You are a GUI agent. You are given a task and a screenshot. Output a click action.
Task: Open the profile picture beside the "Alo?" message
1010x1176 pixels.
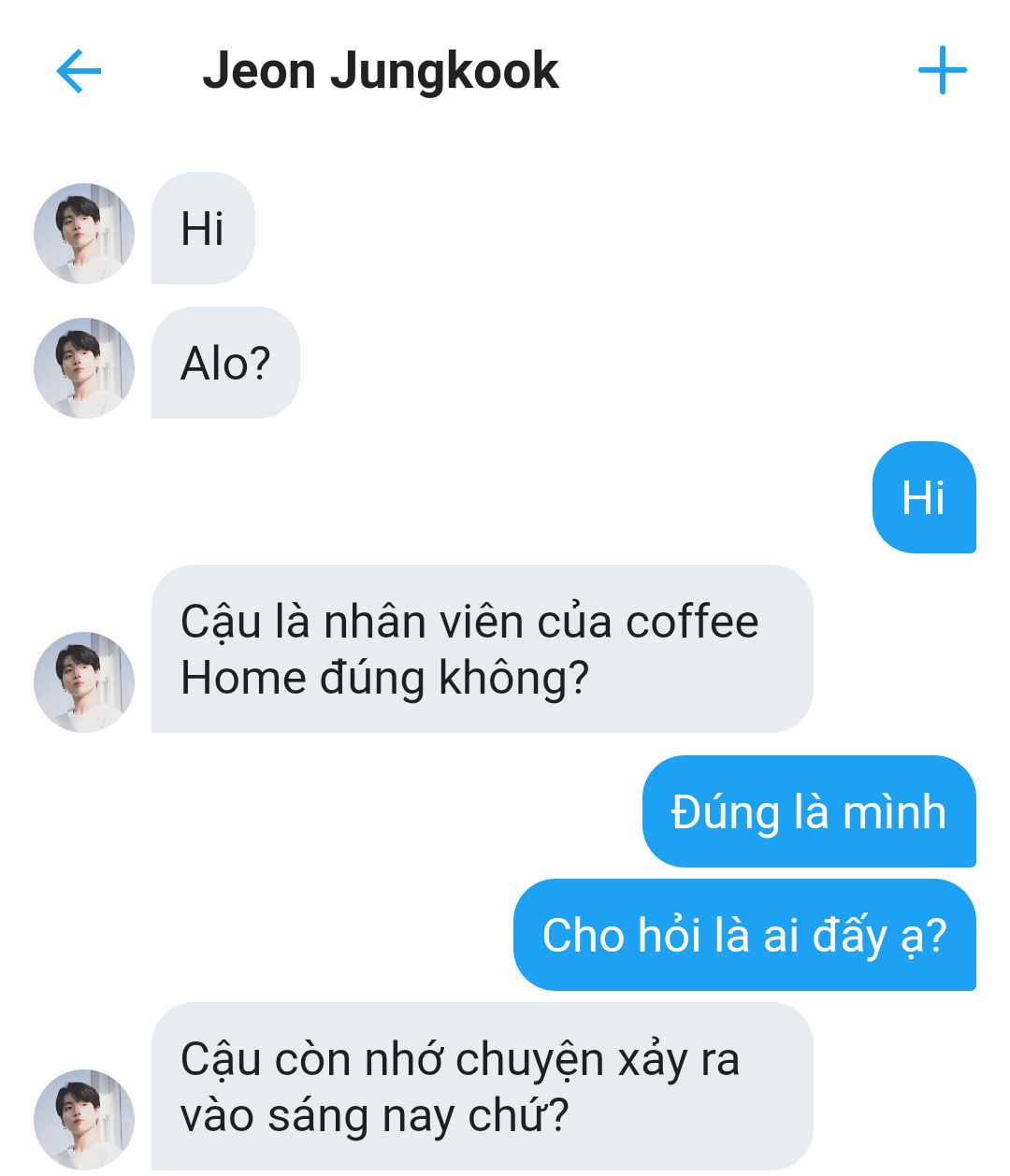point(84,367)
